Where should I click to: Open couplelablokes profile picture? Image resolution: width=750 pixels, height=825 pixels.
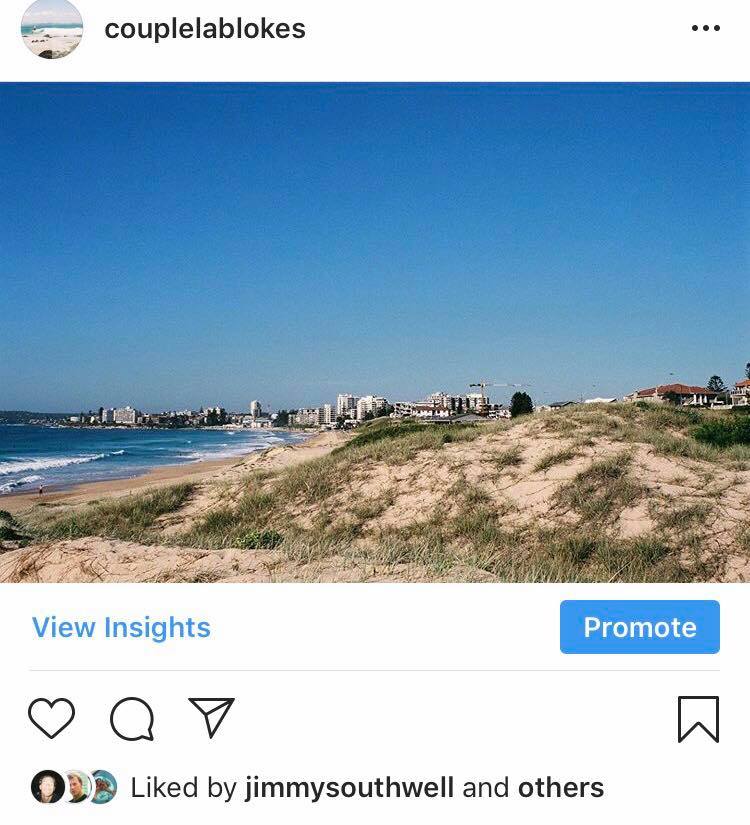52,28
